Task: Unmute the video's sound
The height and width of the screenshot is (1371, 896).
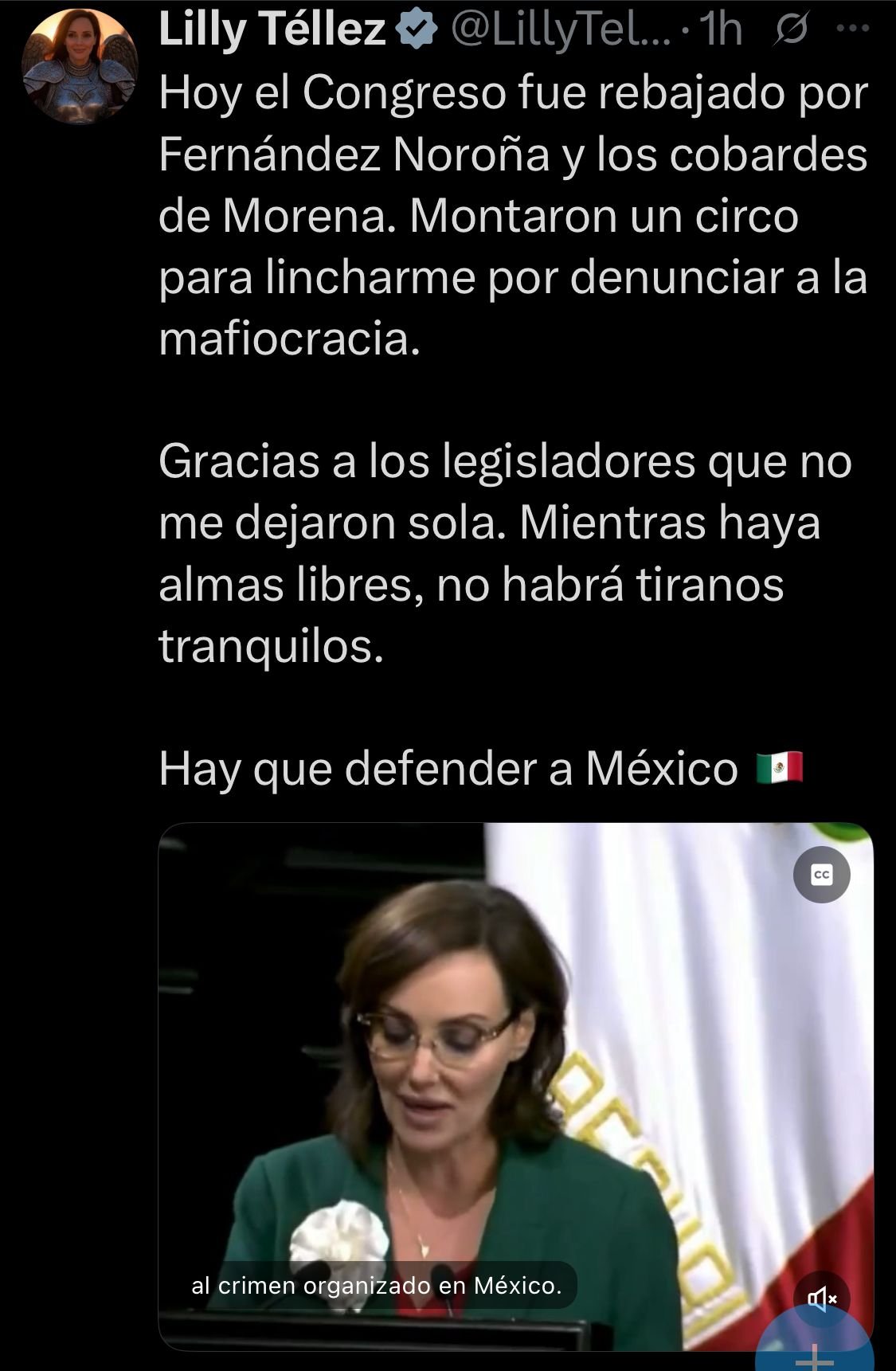Action: [822, 1299]
